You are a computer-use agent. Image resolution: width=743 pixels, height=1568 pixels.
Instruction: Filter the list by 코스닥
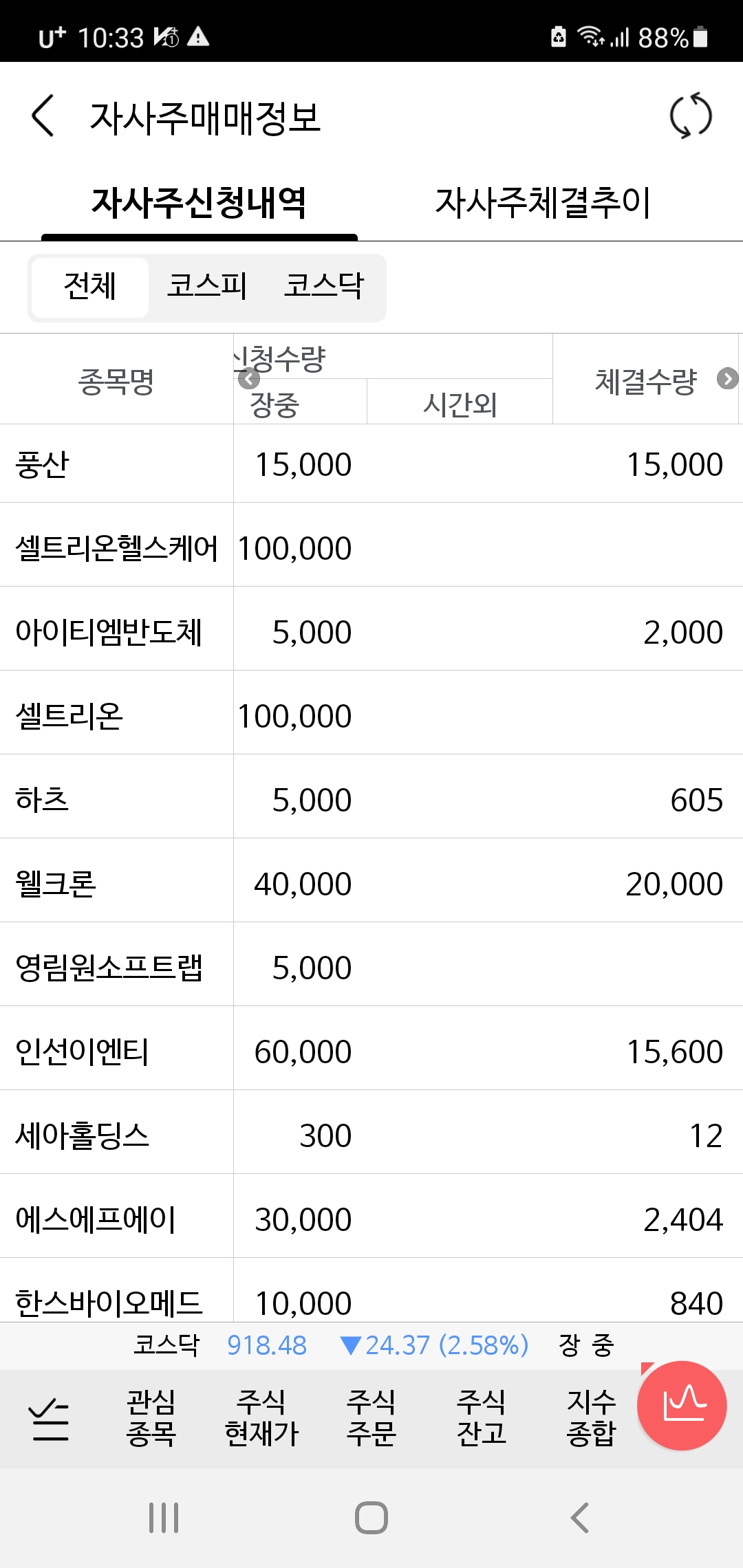coord(324,286)
